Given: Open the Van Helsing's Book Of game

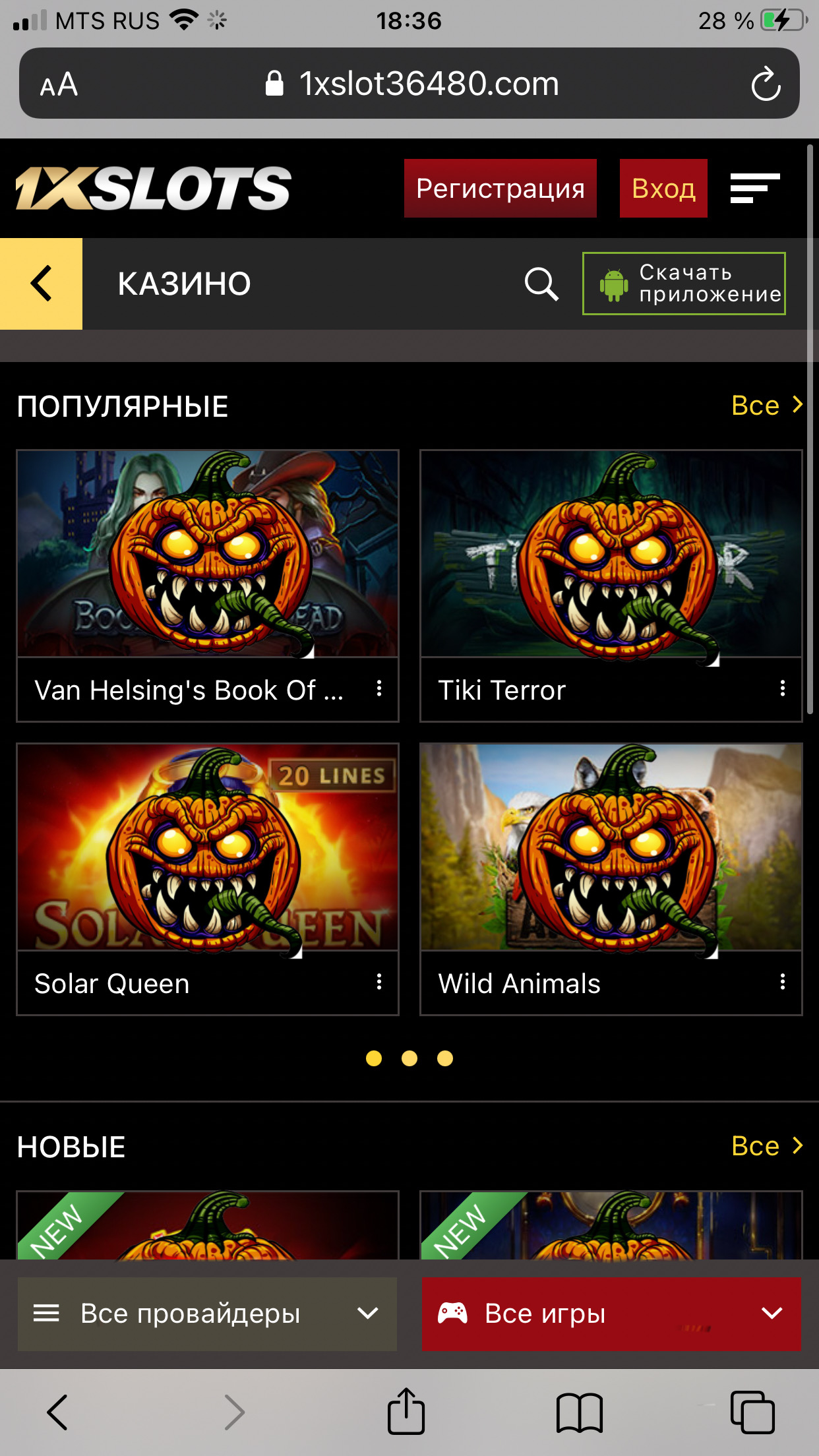Looking at the screenshot, I should [208, 554].
